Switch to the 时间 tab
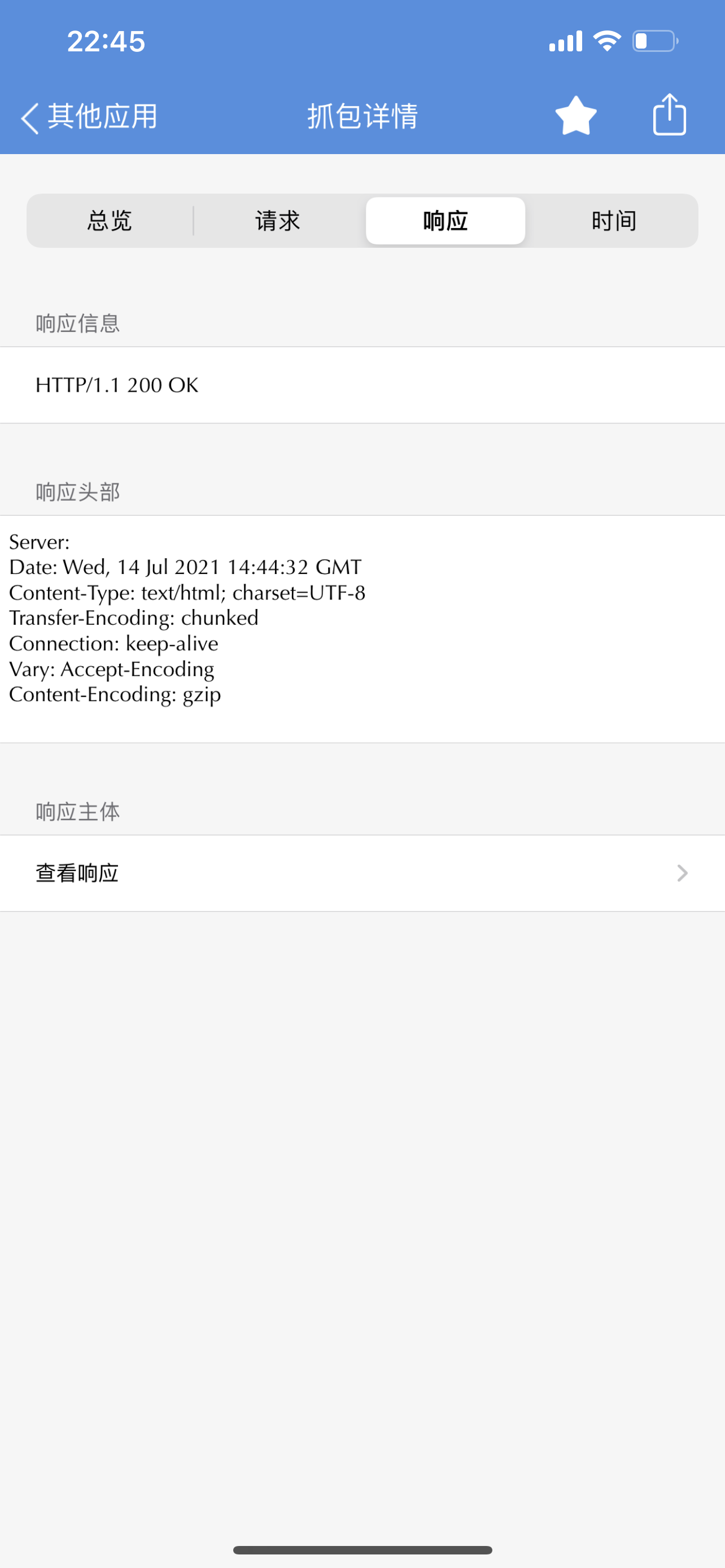This screenshot has height=1568, width=725. pos(614,220)
